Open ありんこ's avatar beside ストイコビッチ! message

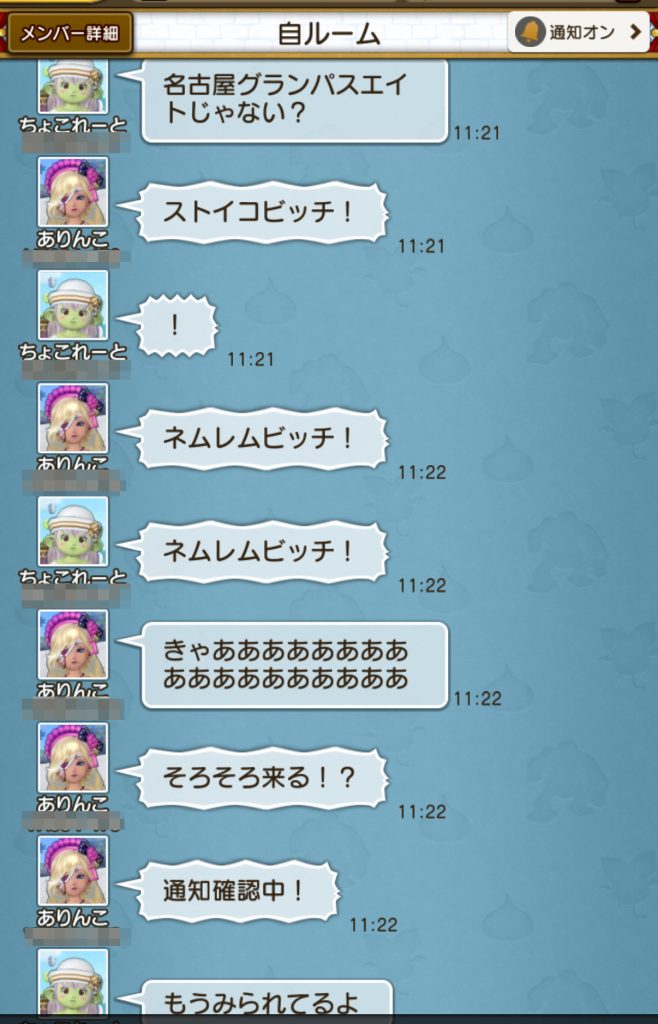click(x=73, y=191)
